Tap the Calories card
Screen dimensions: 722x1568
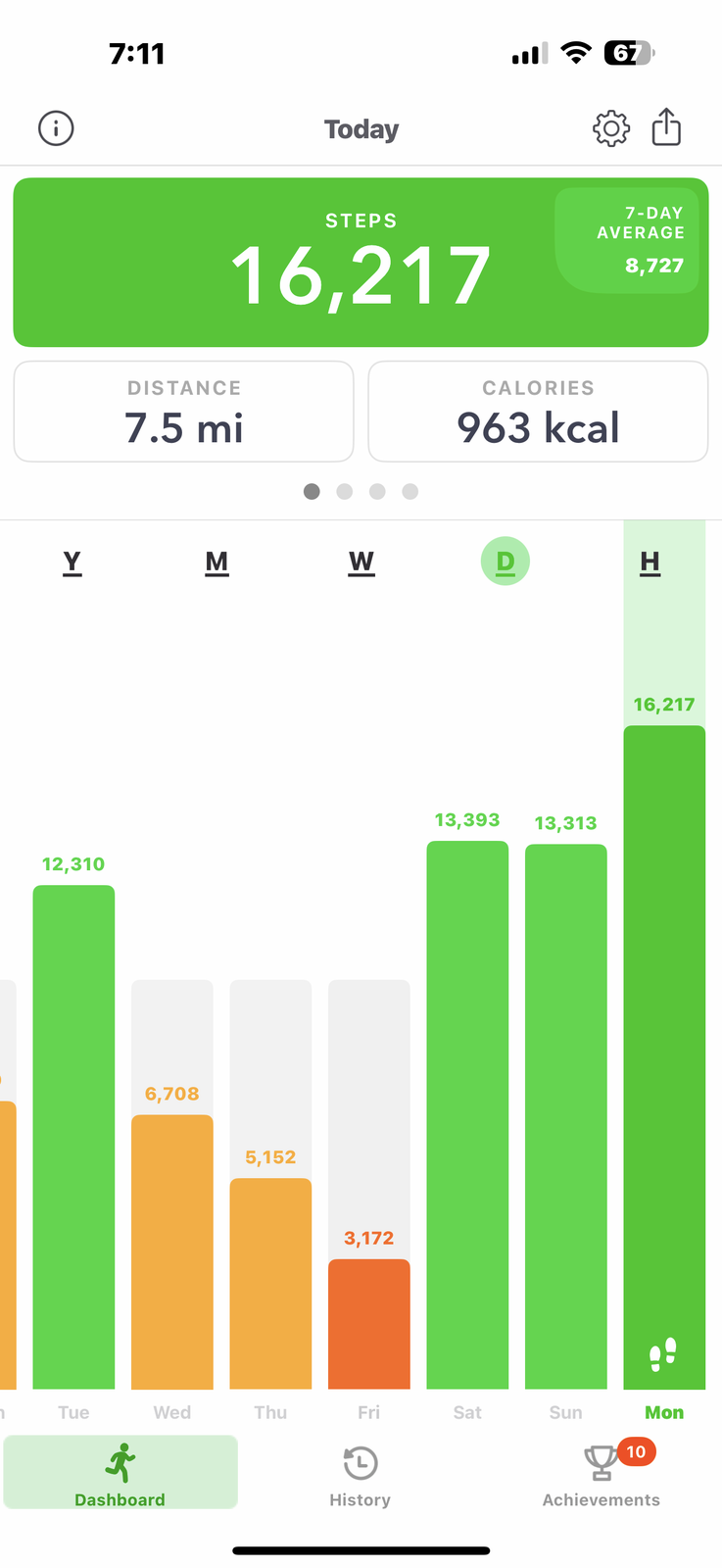538,412
